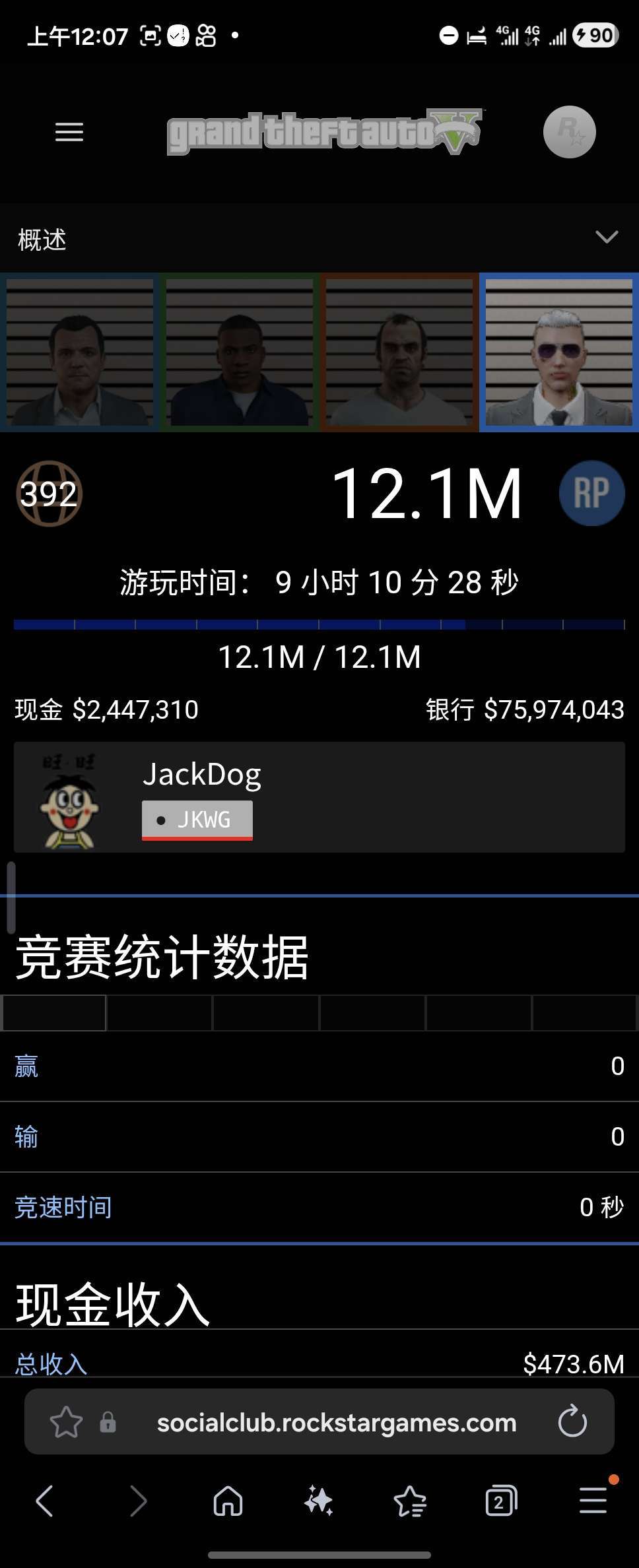The height and width of the screenshot is (1568, 639).
Task: Open the 竞速时间 stat link
Action: click(x=63, y=1207)
